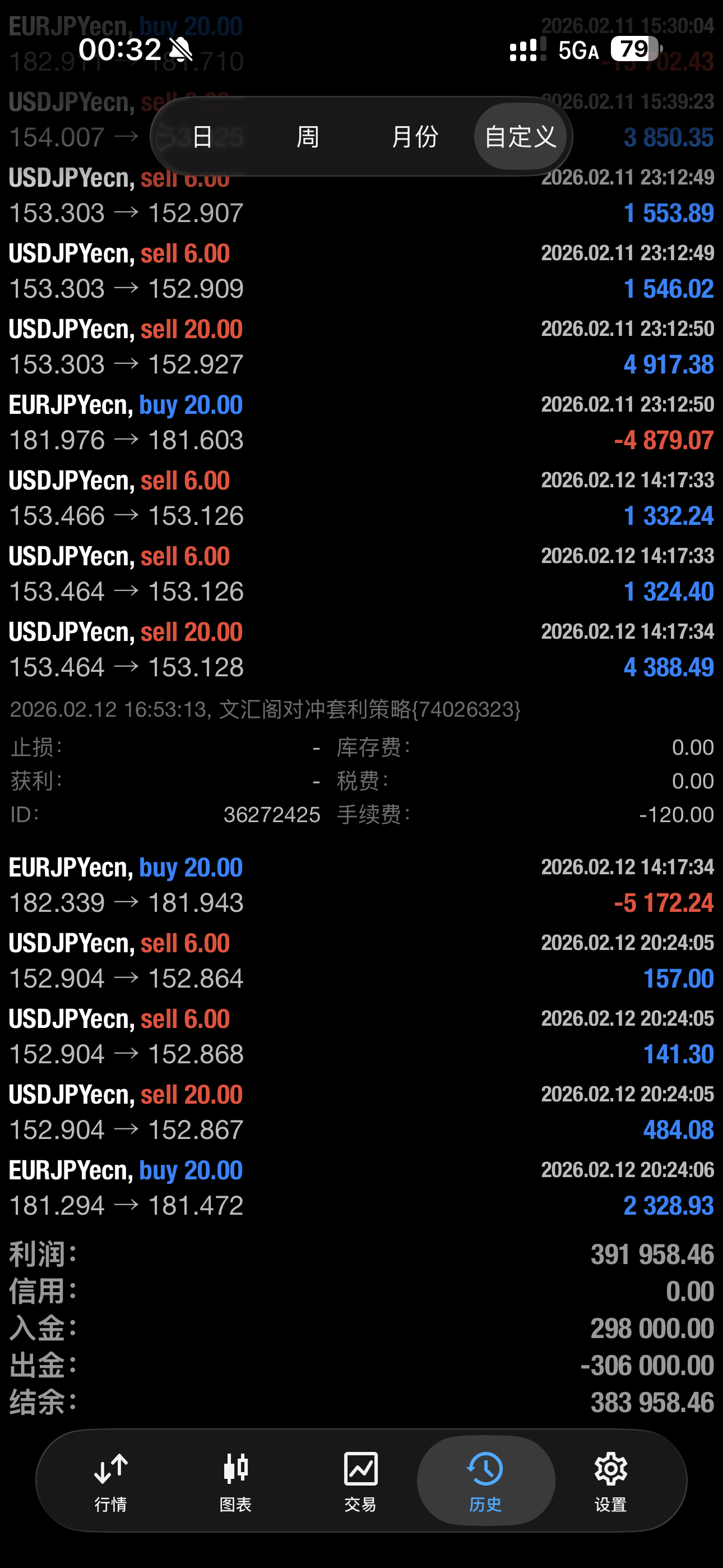Tap the USDJPYecn sell 20.00 trade at 14:17:34
Image resolution: width=723 pixels, height=1568 pixels.
click(243, 648)
